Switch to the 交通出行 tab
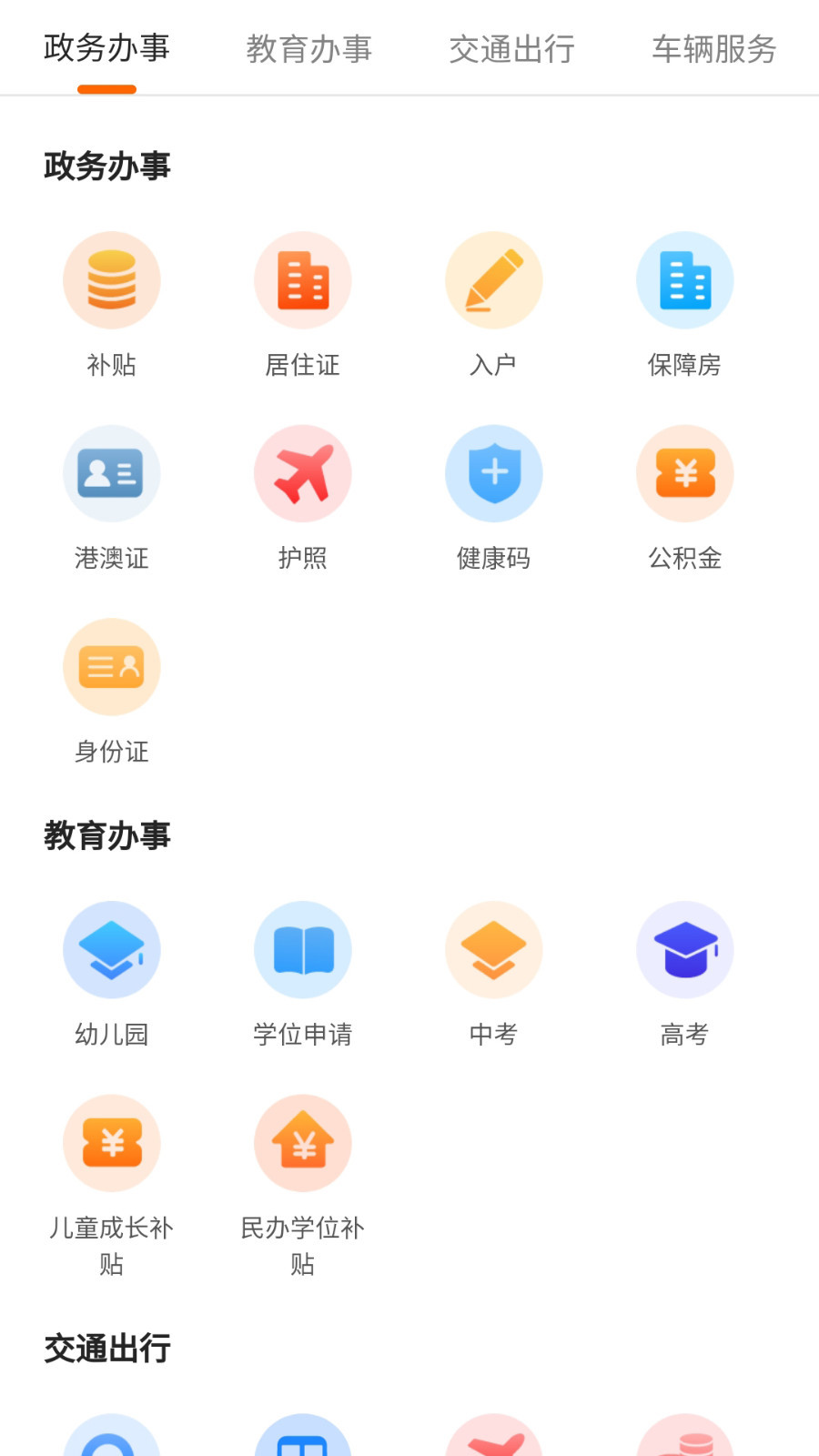The height and width of the screenshot is (1456, 819). (511, 50)
